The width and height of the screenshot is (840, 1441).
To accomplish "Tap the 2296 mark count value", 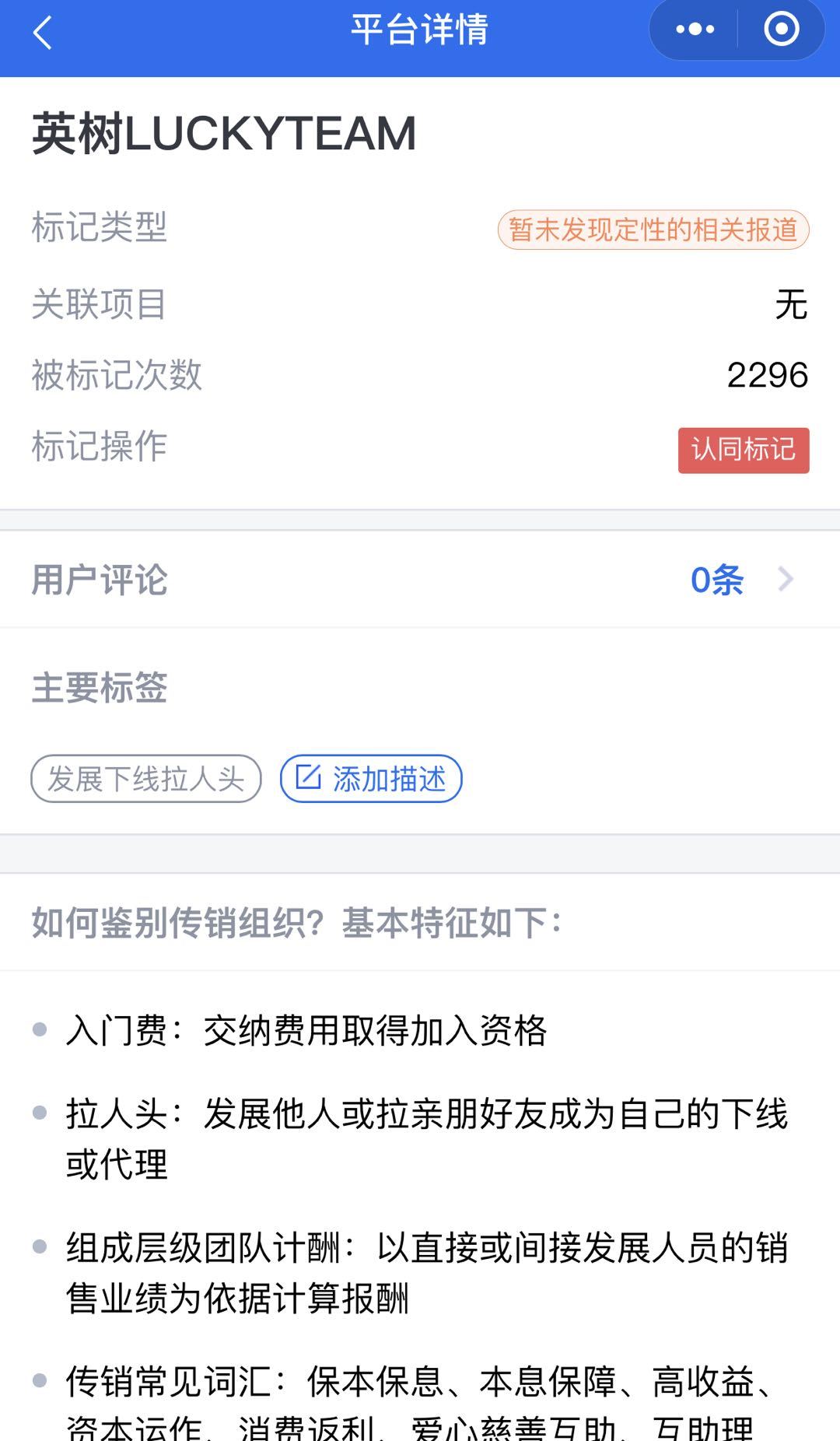I will [x=767, y=374].
